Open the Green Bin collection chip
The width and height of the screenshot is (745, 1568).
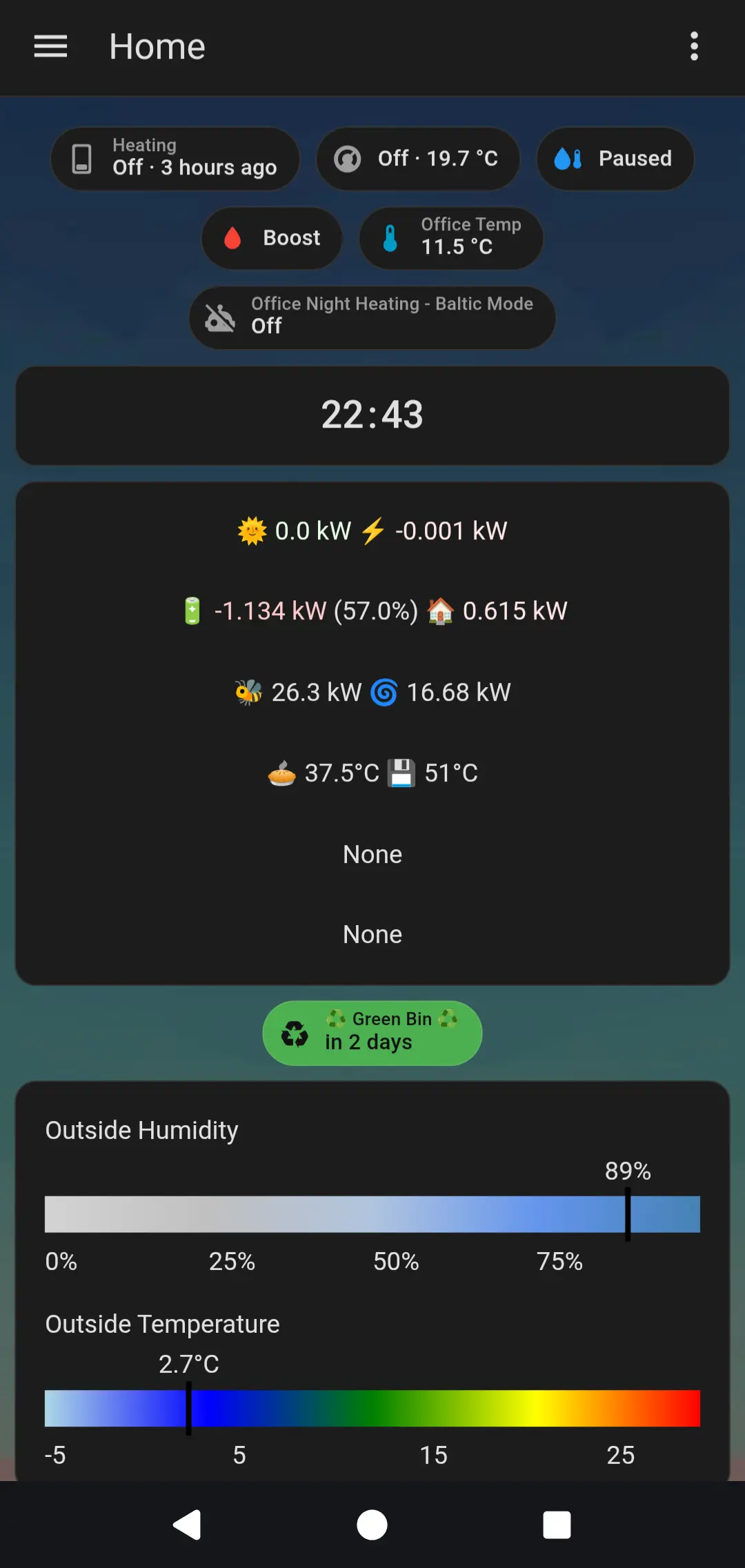[372, 1033]
